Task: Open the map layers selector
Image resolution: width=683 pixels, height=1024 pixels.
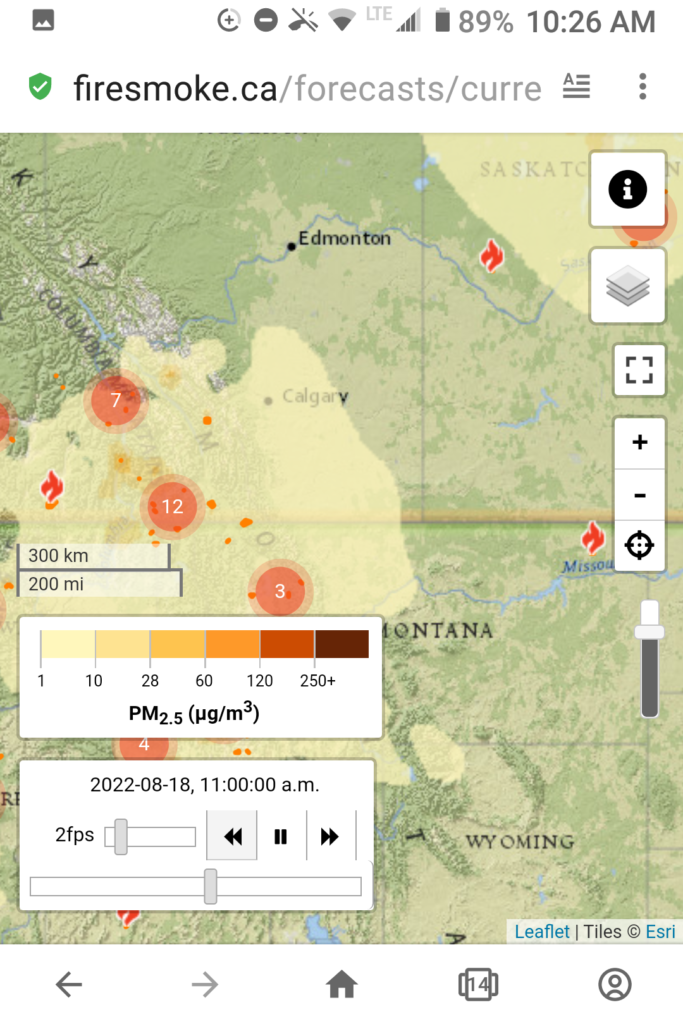Action: point(628,286)
